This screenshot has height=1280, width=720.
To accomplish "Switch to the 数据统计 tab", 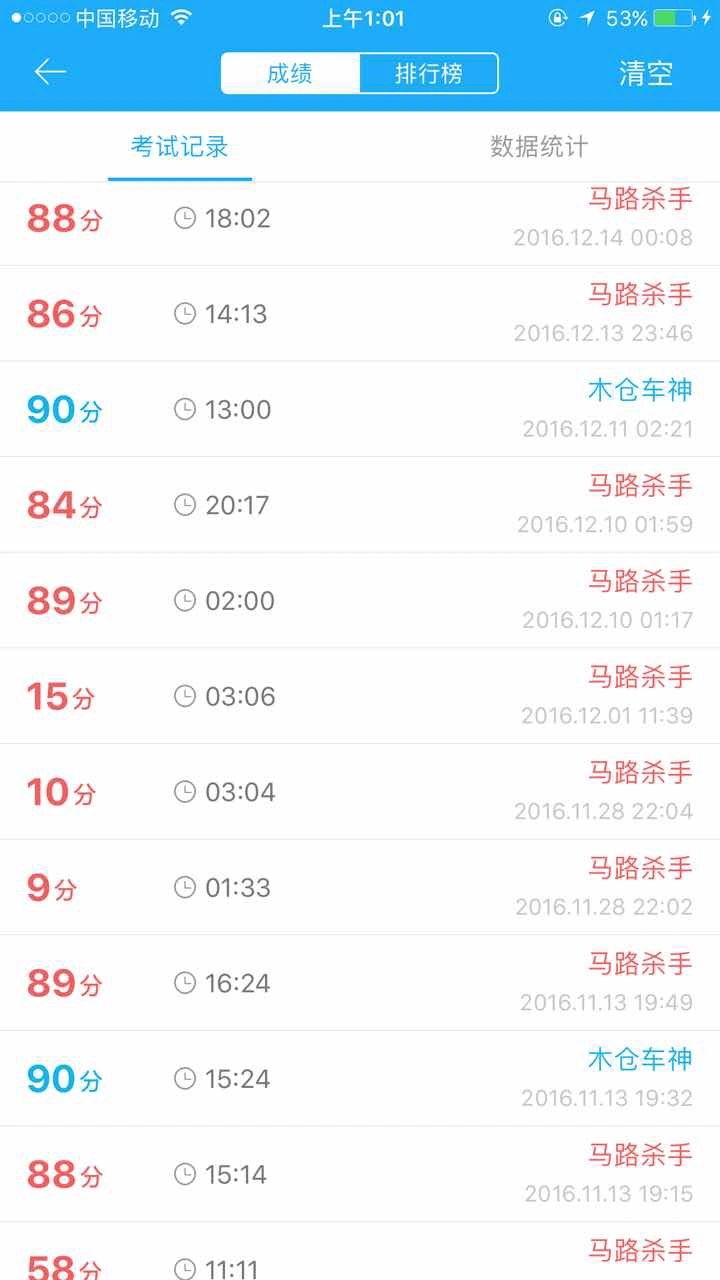I will tap(539, 147).
